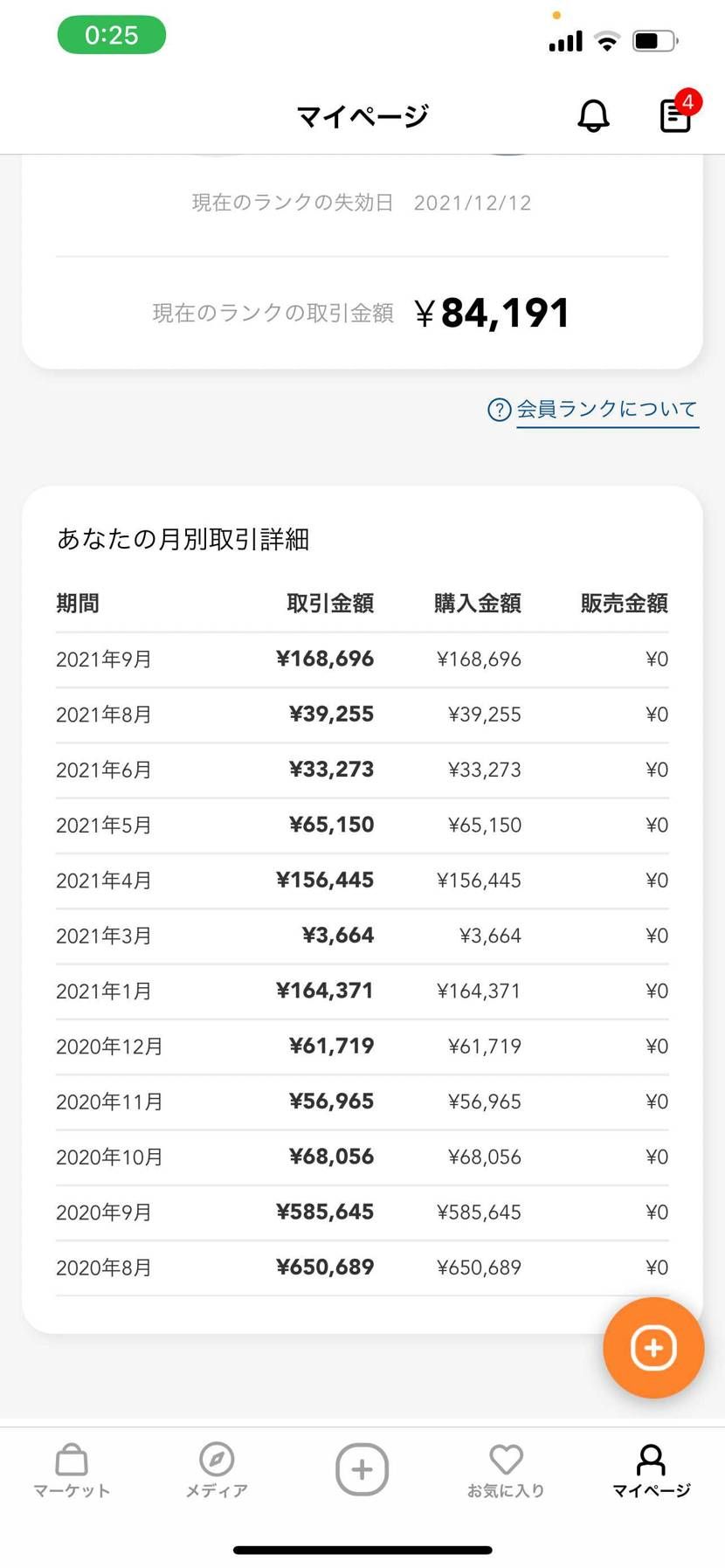Image resolution: width=725 pixels, height=1568 pixels.
Task: Select the 2021年3月 row showing ¥3,664
Action: pyautogui.click(x=362, y=935)
